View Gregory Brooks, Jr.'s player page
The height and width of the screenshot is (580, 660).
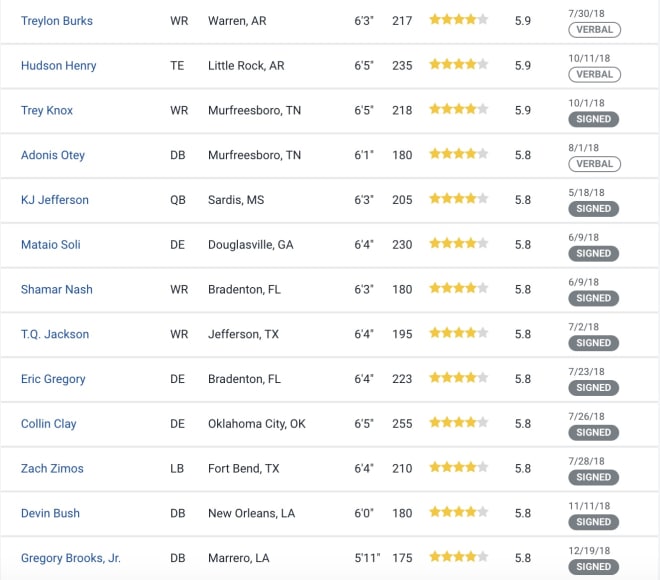(x=70, y=558)
